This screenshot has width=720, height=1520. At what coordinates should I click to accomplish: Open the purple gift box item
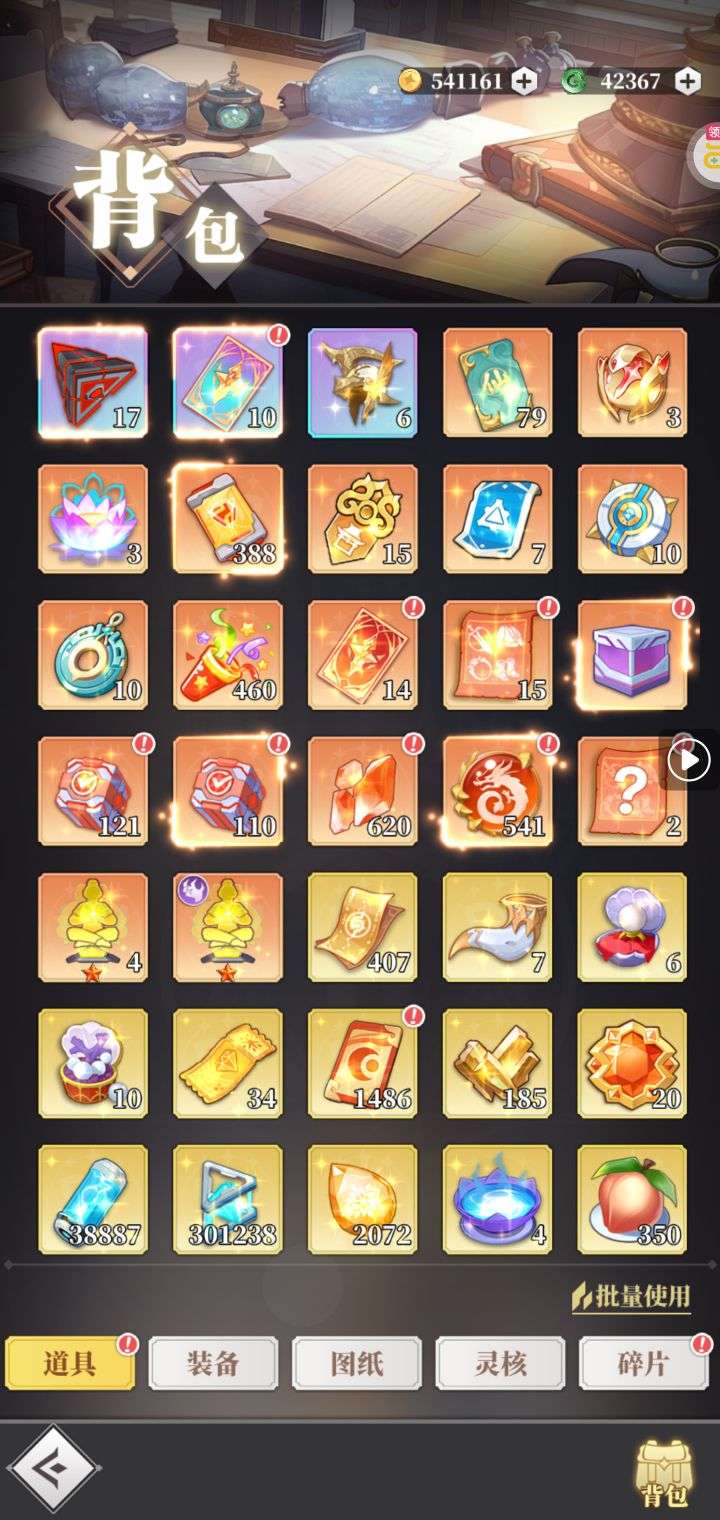click(x=632, y=655)
